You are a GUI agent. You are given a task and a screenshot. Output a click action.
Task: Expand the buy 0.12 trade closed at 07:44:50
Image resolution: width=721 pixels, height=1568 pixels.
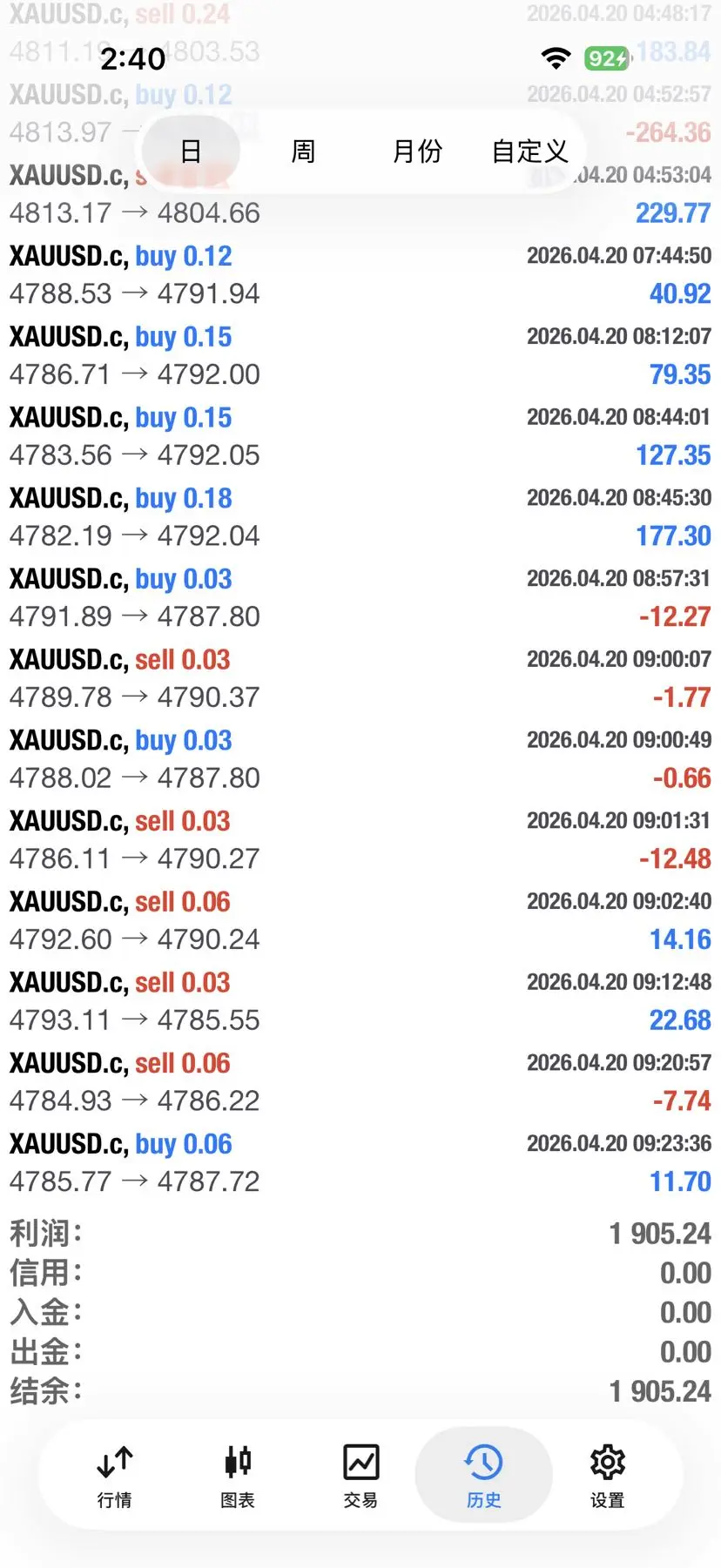pos(360,275)
